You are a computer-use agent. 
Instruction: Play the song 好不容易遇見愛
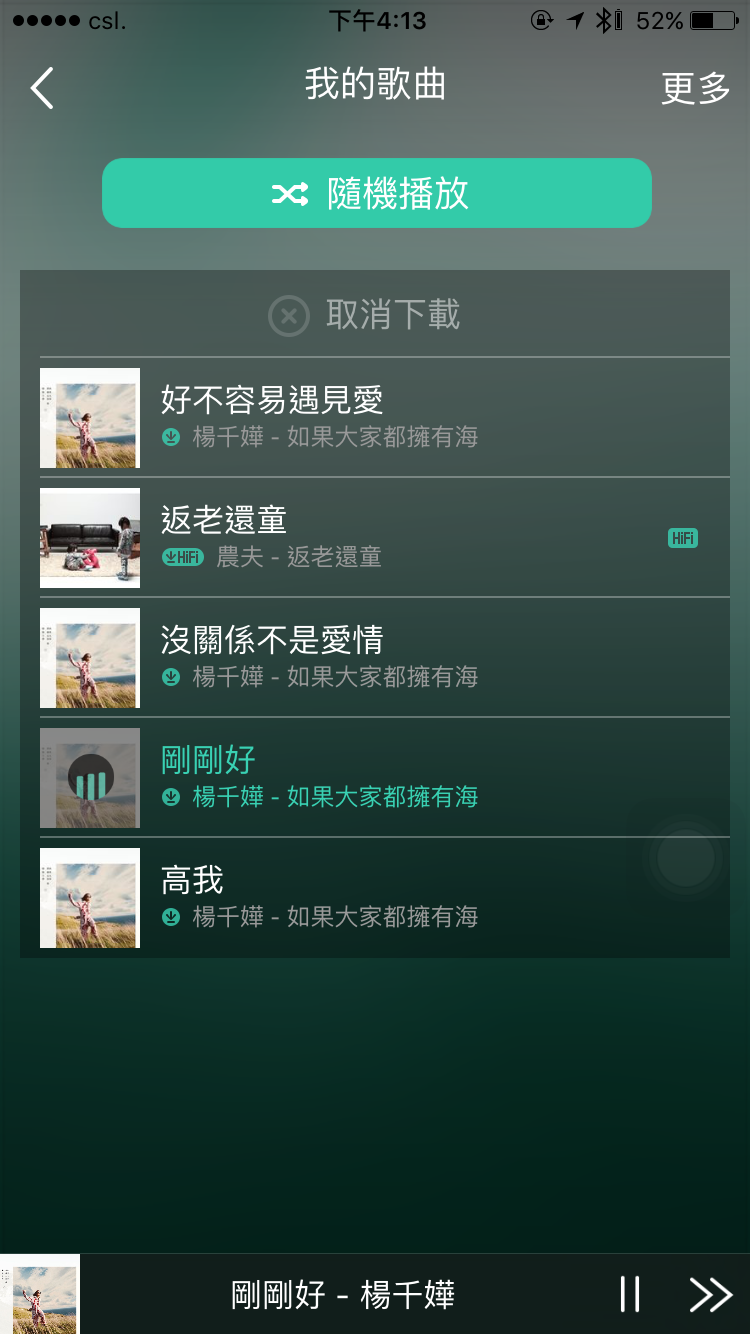[x=380, y=418]
